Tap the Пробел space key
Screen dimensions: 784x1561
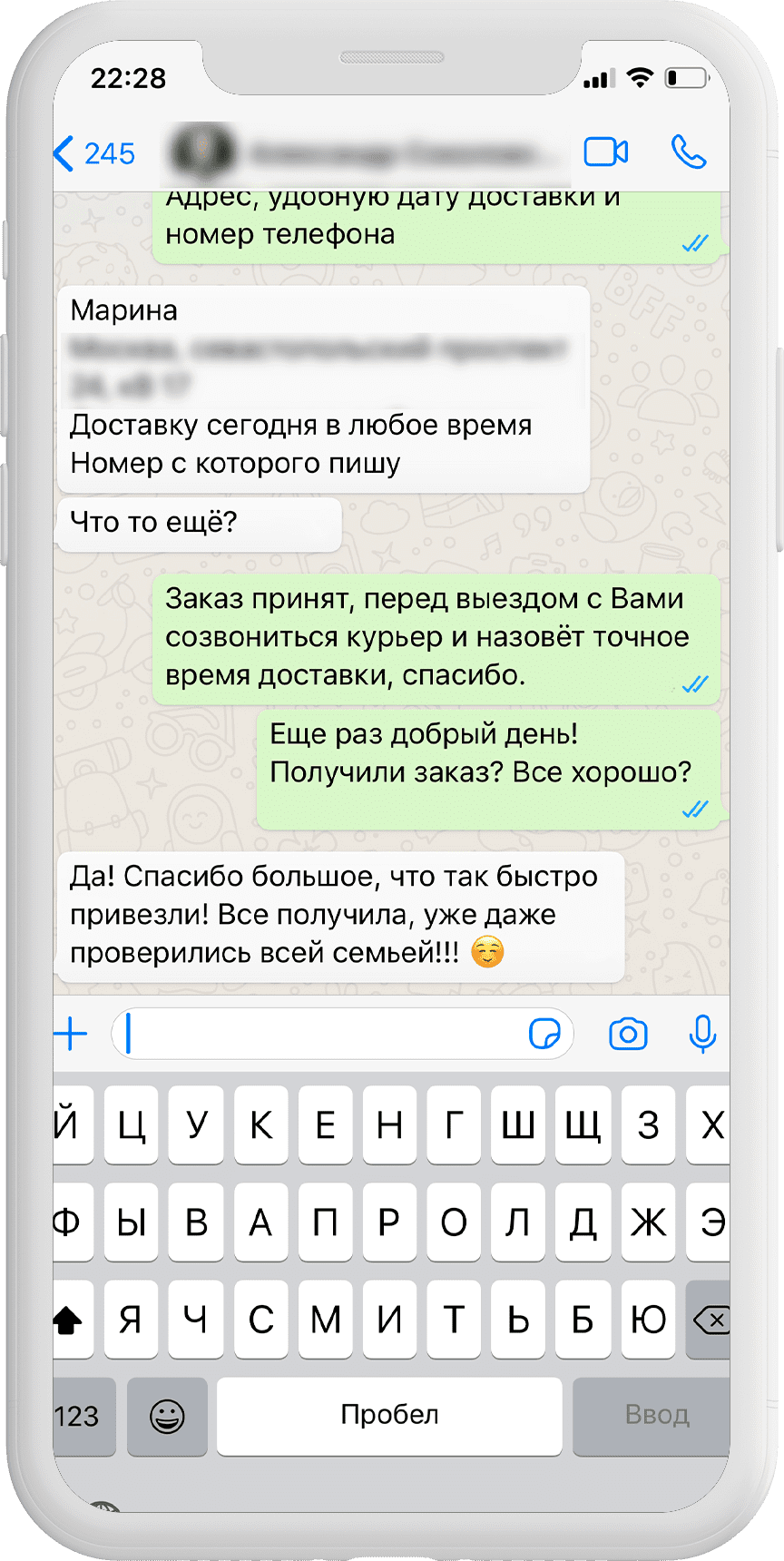[389, 1416]
